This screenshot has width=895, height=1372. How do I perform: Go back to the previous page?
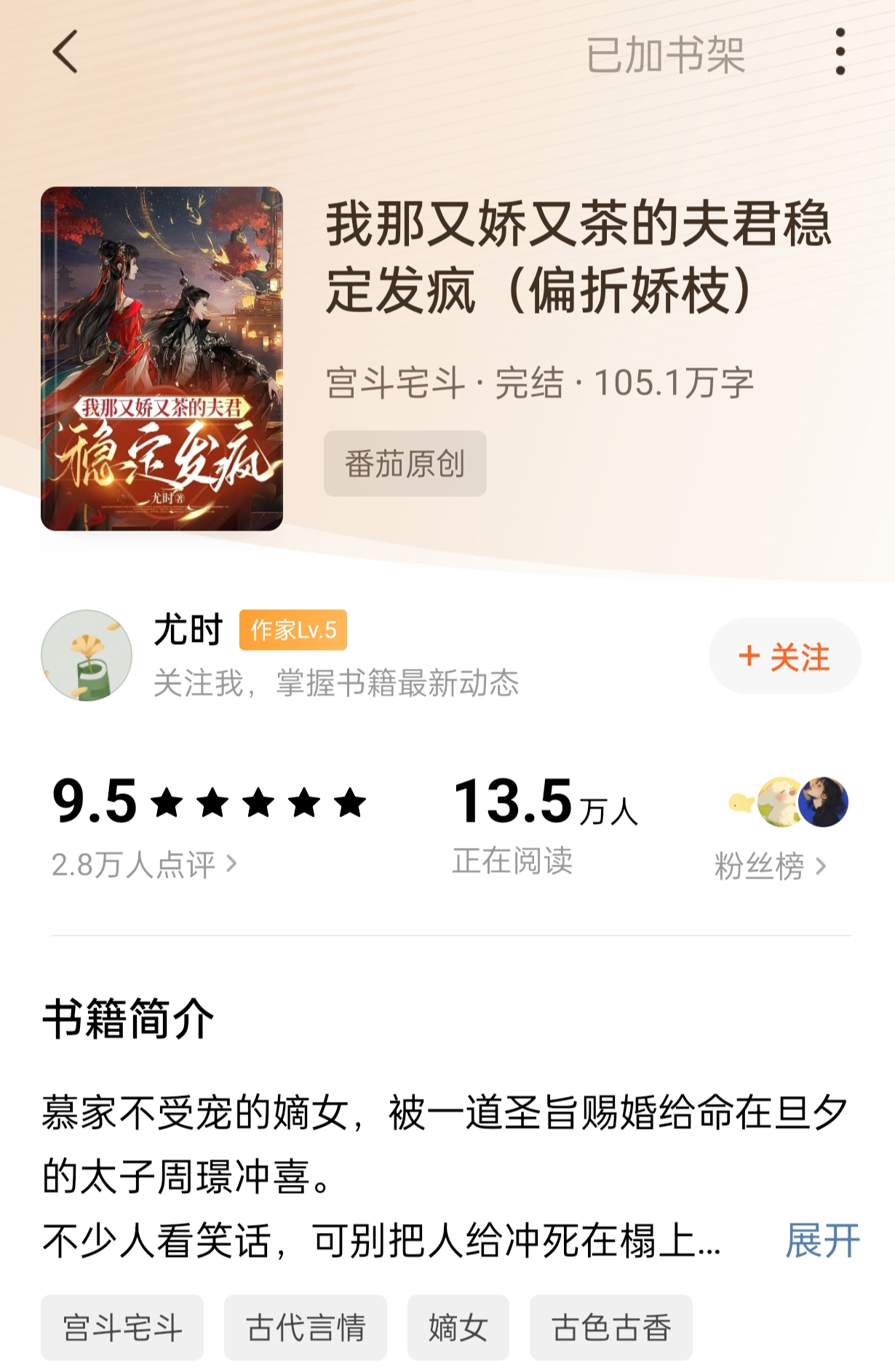[x=65, y=52]
